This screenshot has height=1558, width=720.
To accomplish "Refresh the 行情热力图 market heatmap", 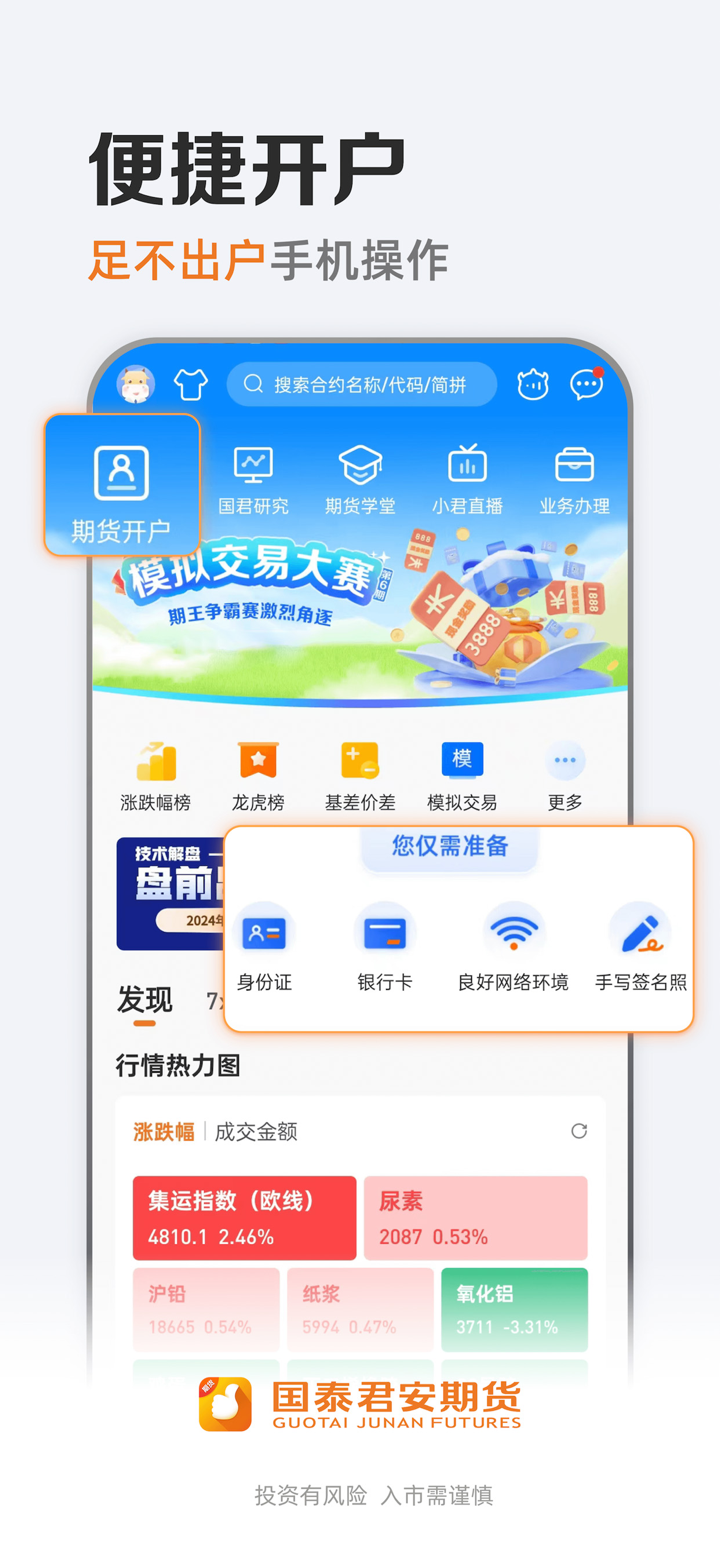I will click(580, 1131).
